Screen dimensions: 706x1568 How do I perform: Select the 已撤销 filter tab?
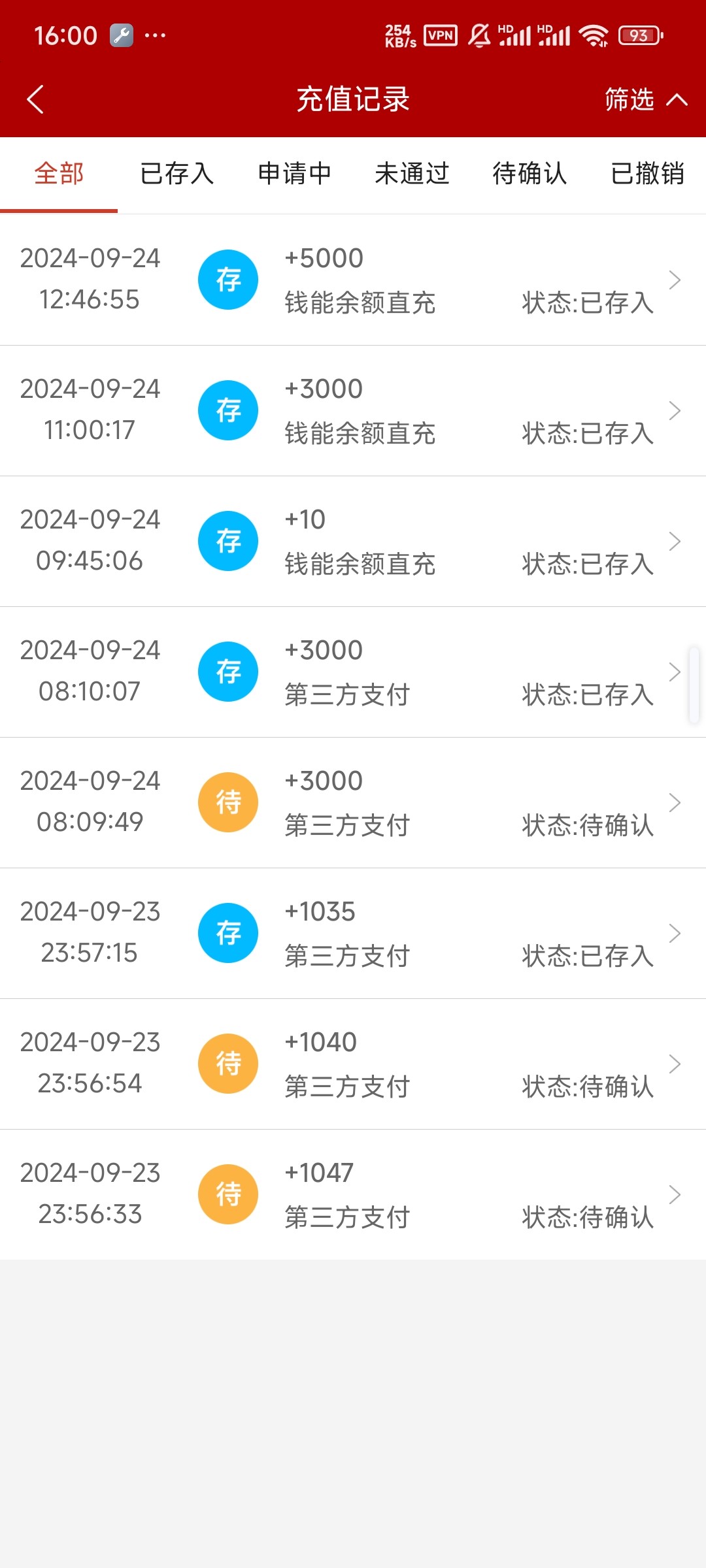click(x=648, y=173)
